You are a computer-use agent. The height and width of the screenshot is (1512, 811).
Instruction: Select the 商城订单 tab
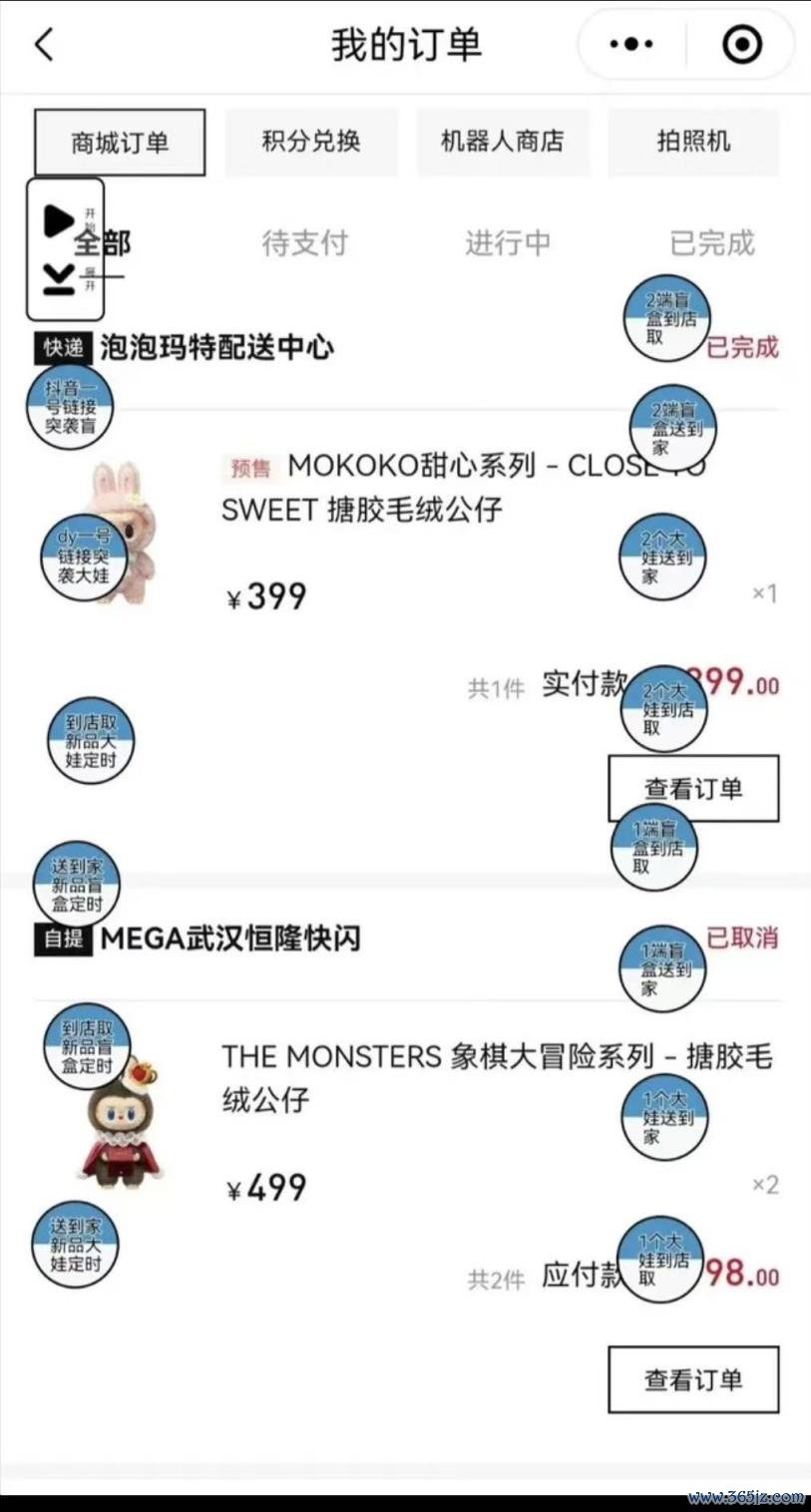[120, 143]
